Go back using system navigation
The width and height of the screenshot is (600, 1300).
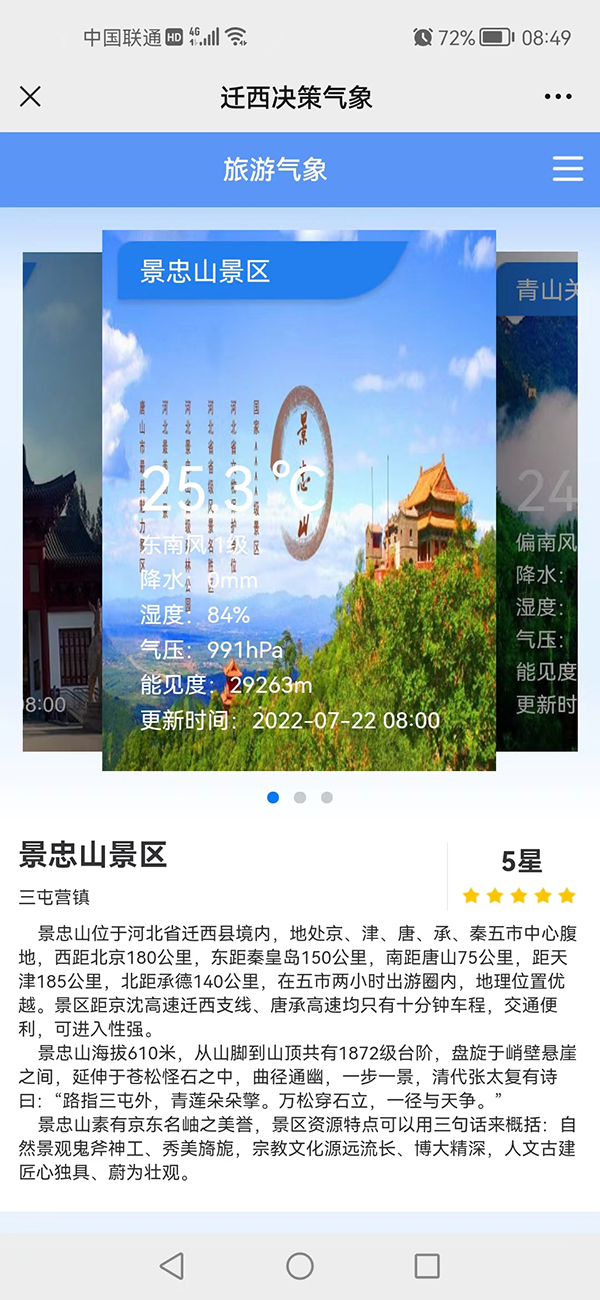[x=172, y=1266]
